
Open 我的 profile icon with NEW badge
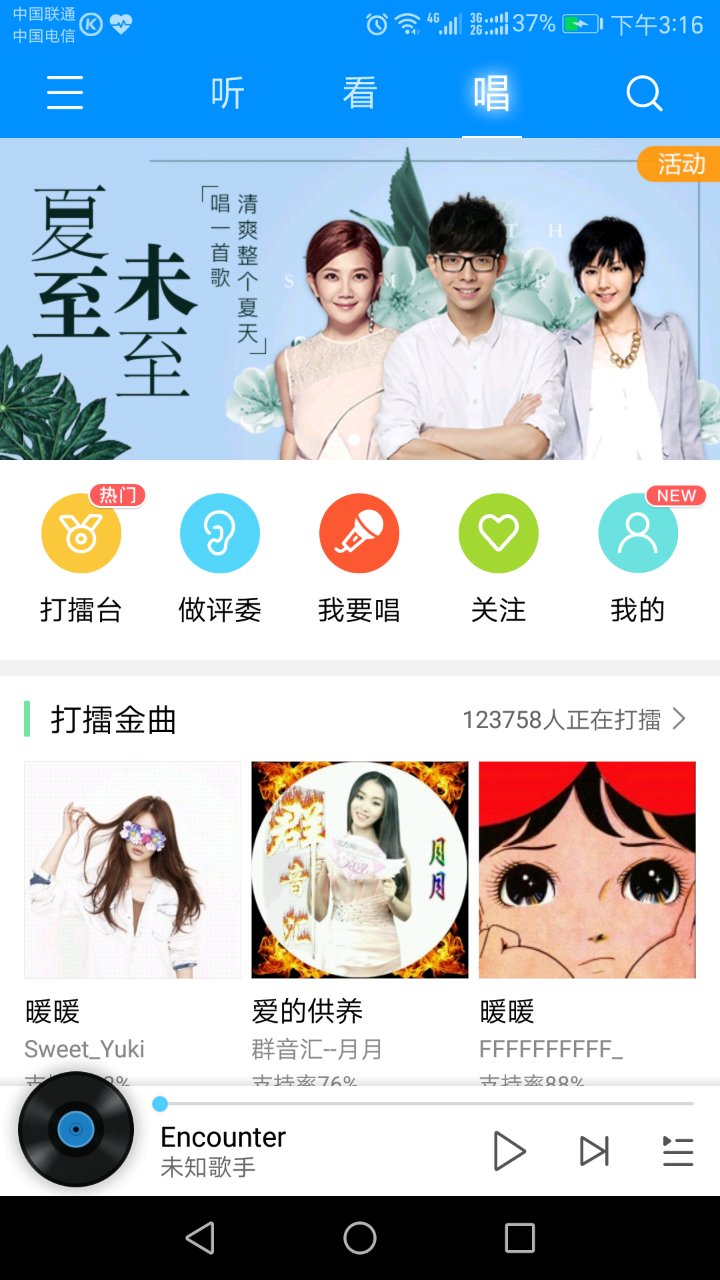click(x=638, y=532)
